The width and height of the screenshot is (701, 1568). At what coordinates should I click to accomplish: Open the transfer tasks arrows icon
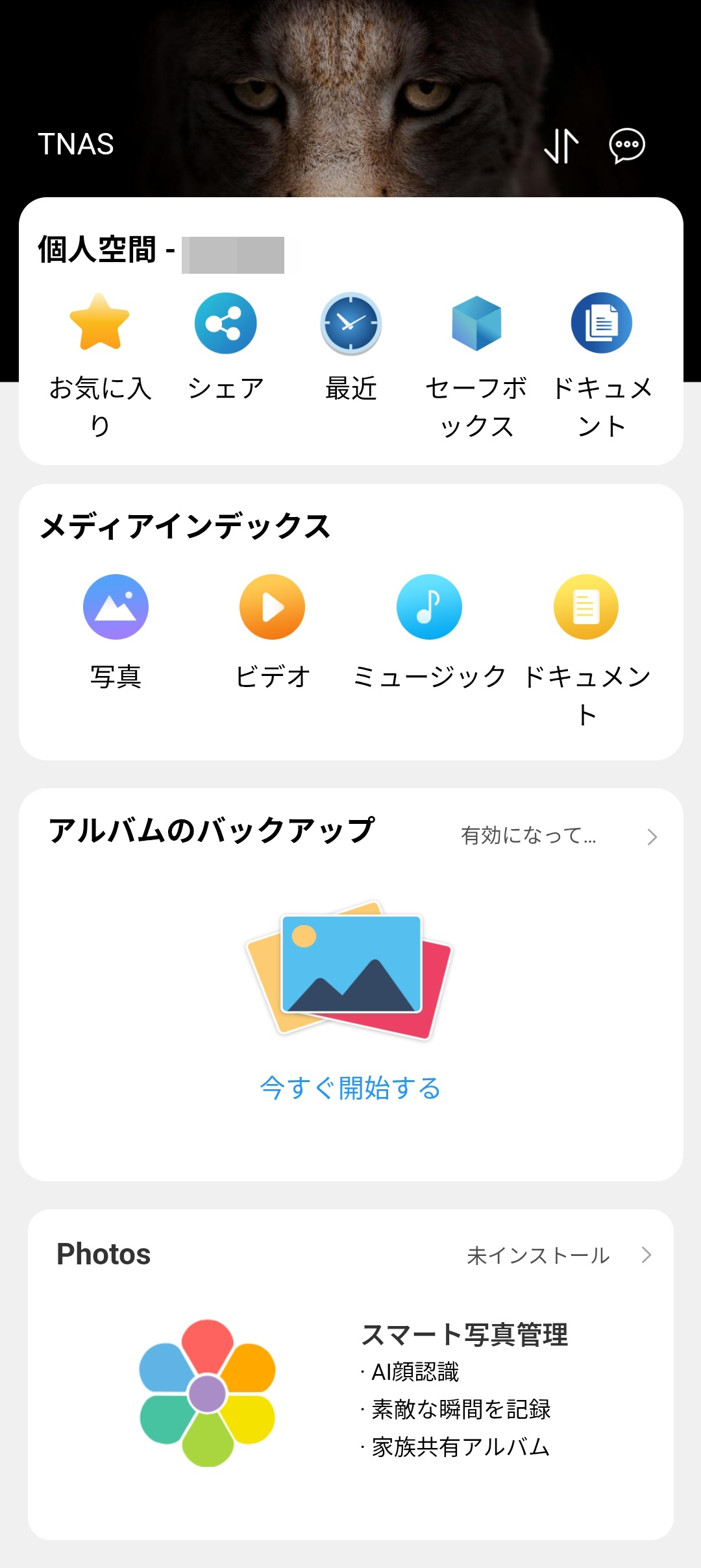(561, 145)
